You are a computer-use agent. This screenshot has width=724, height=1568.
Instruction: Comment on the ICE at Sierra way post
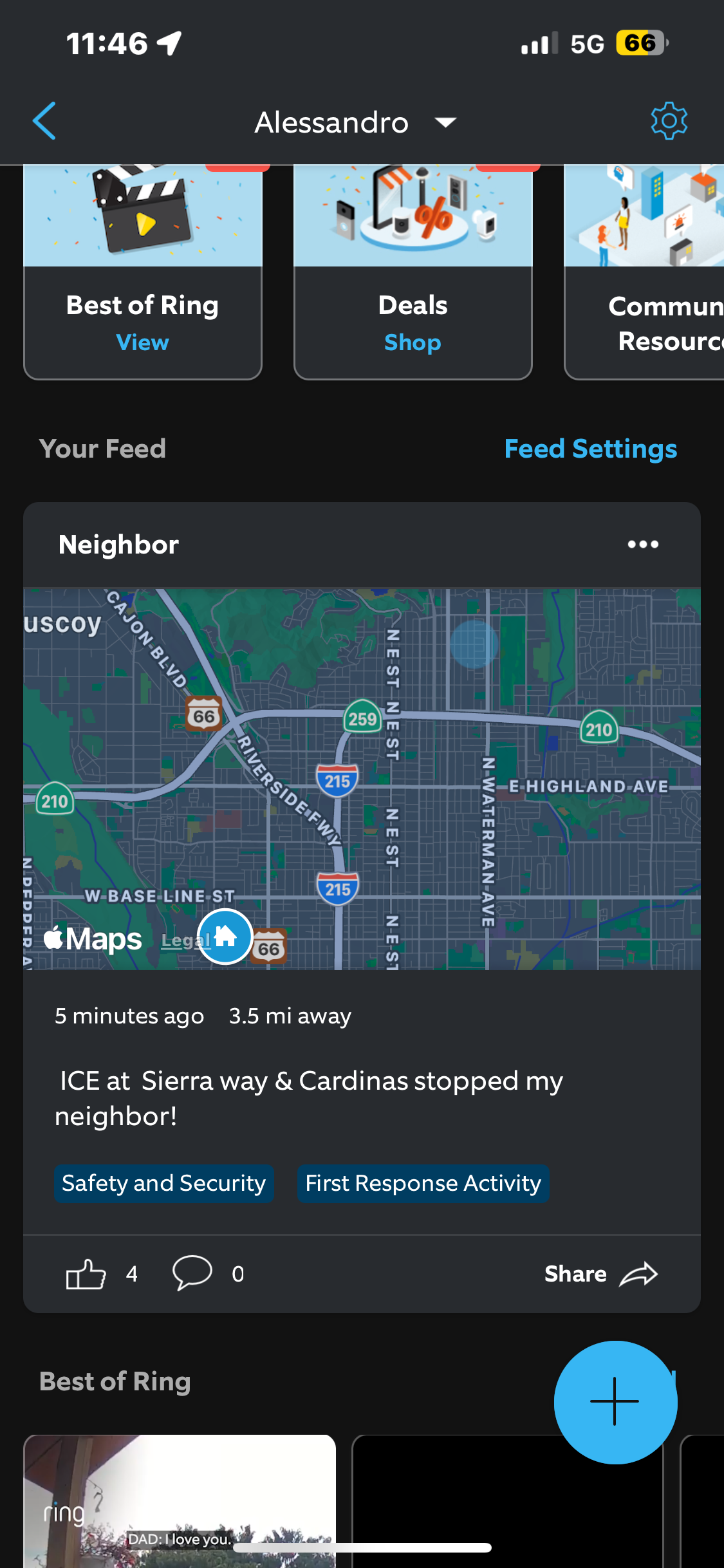pyautogui.click(x=192, y=1273)
